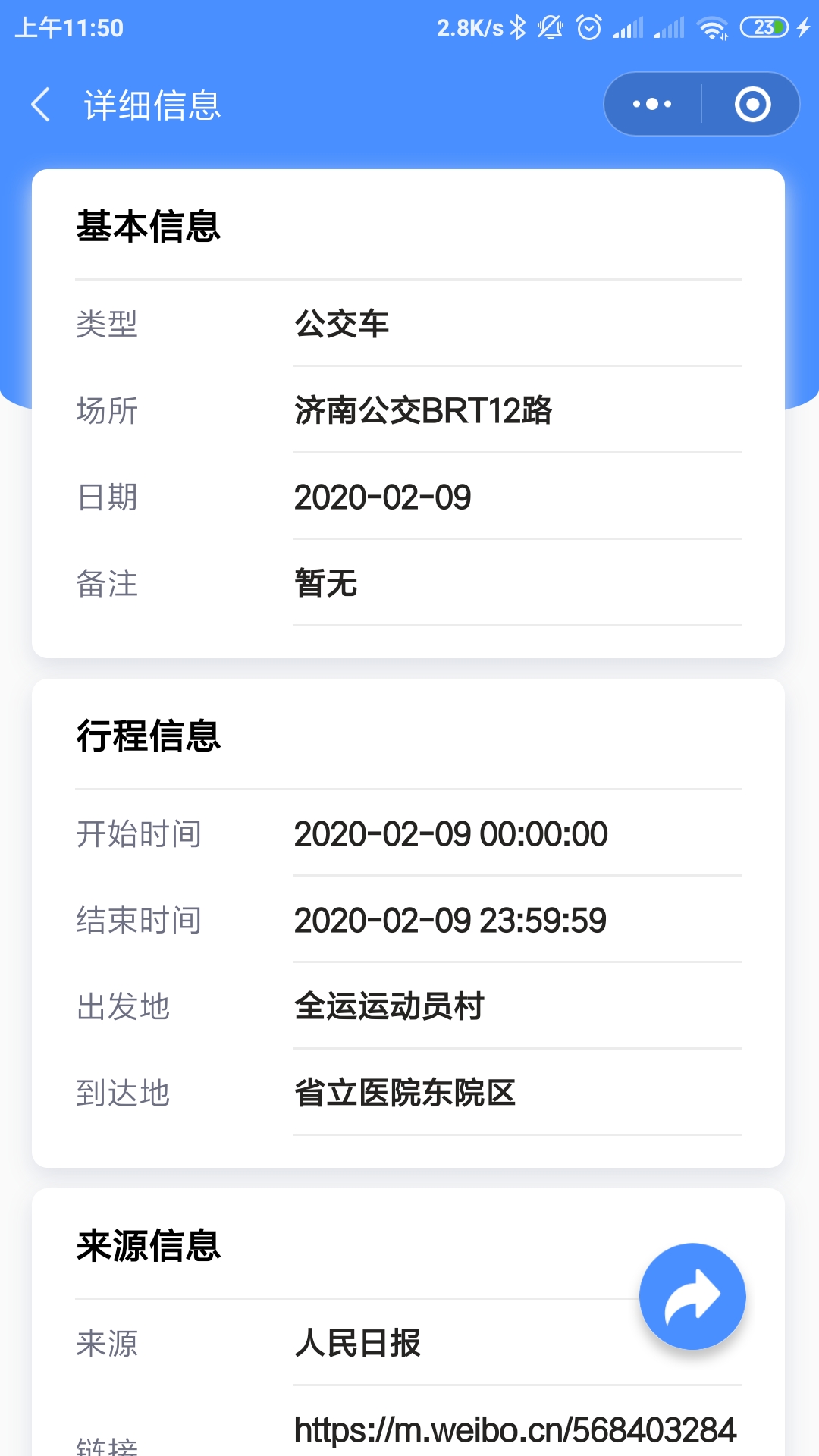Screen dimensions: 819x1456
Task: Go back from the 详细信息 page
Action: 41,105
